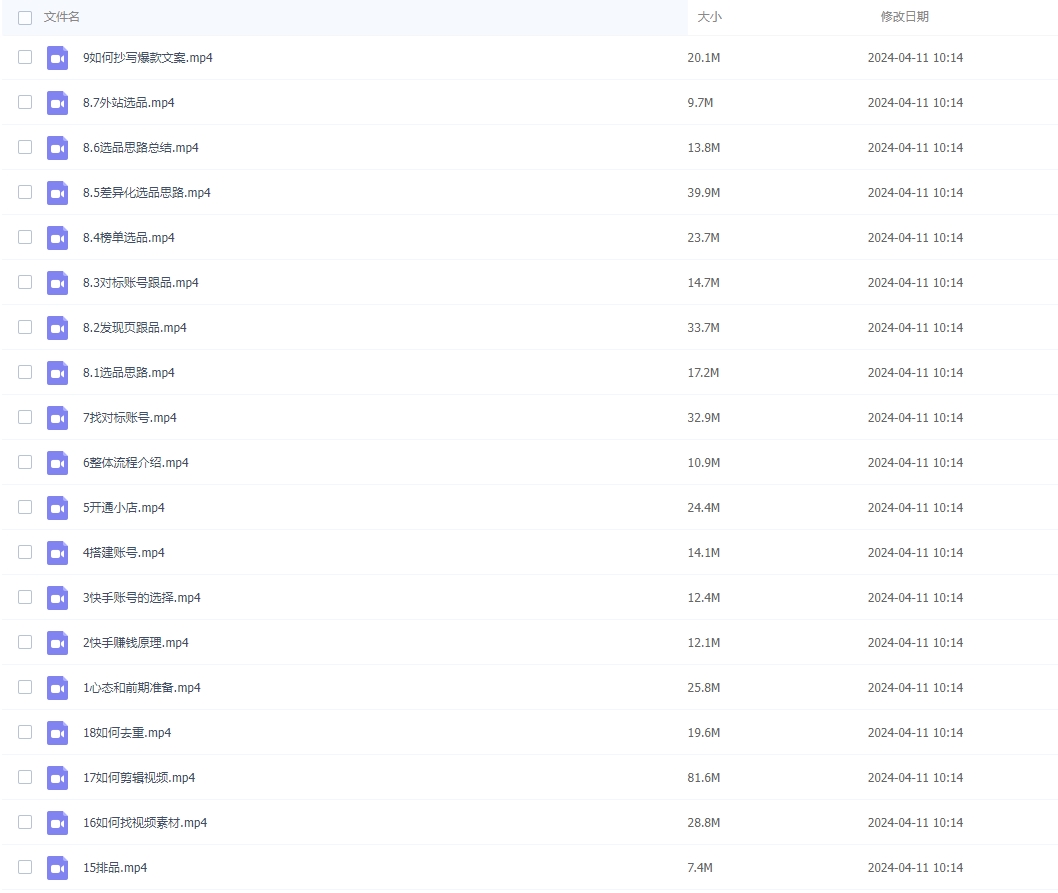Open file 1心态和前期准备.mp4
The image size is (1058, 893).
pyautogui.click(x=141, y=688)
